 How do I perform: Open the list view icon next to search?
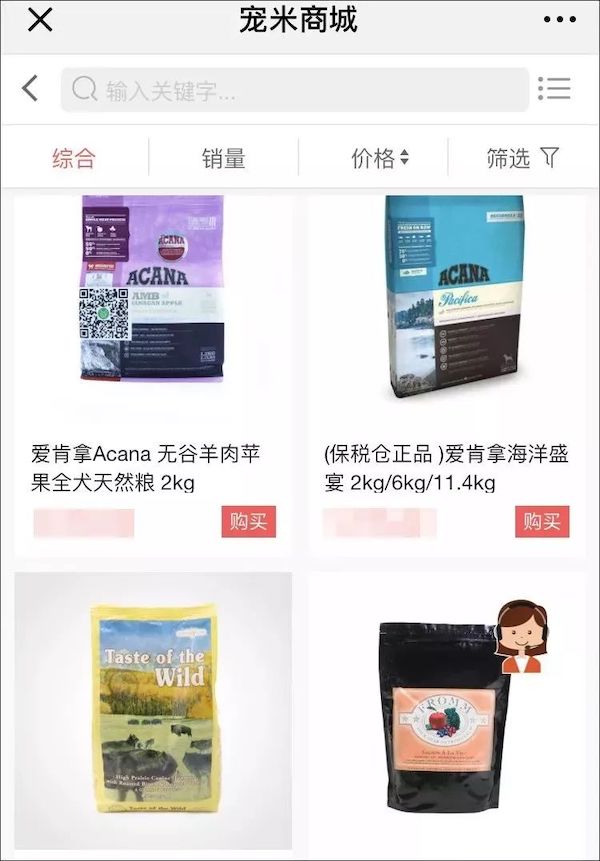(554, 89)
